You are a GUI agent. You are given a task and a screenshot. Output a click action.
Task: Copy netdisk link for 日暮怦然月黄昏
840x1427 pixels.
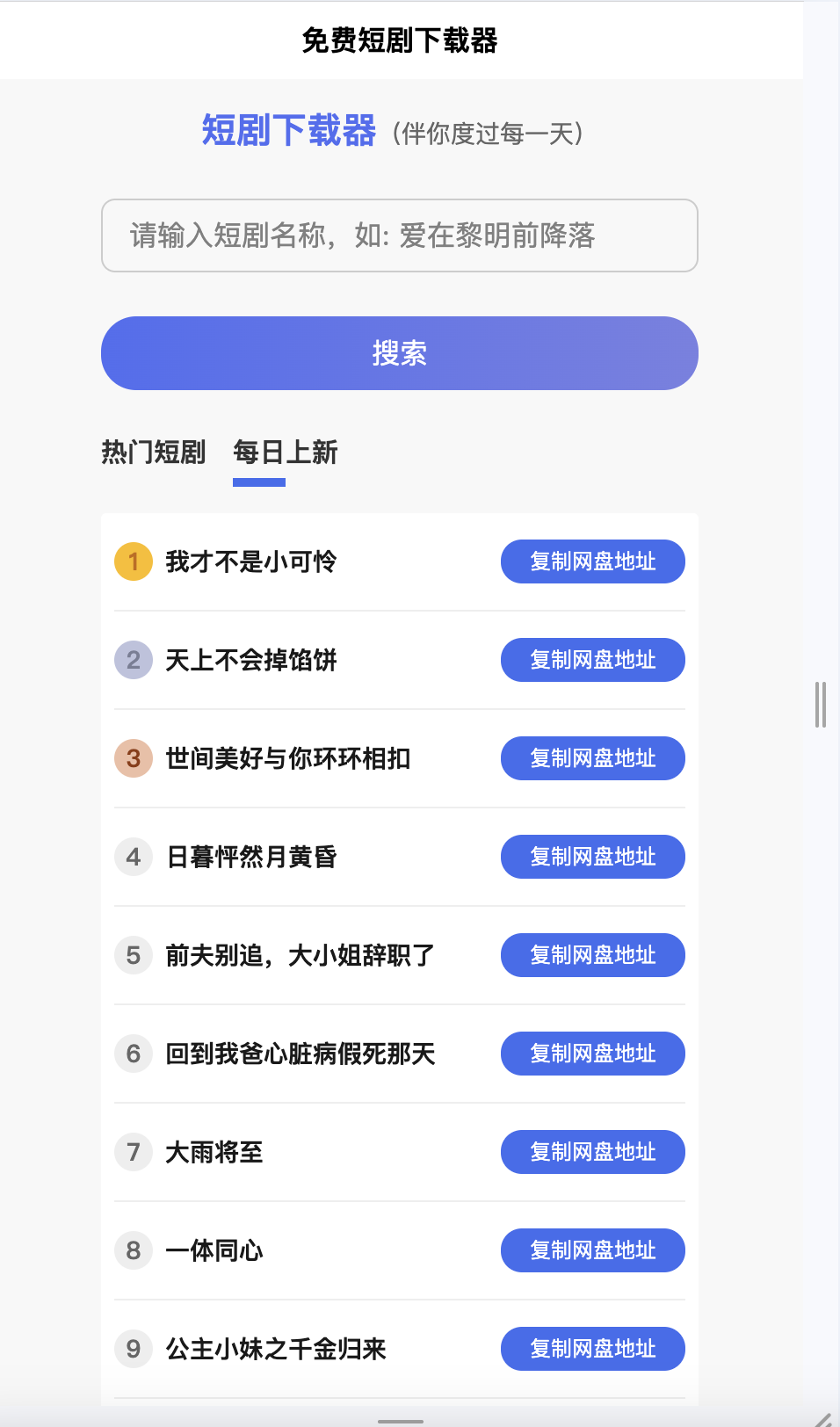(592, 857)
